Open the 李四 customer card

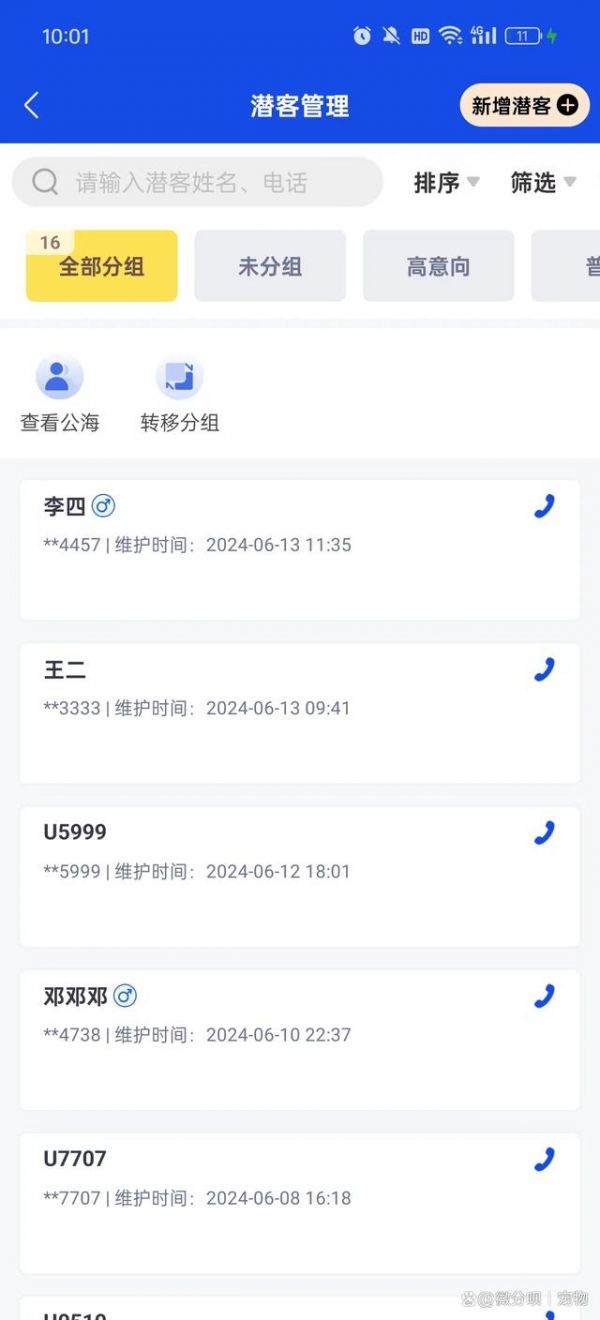300,550
